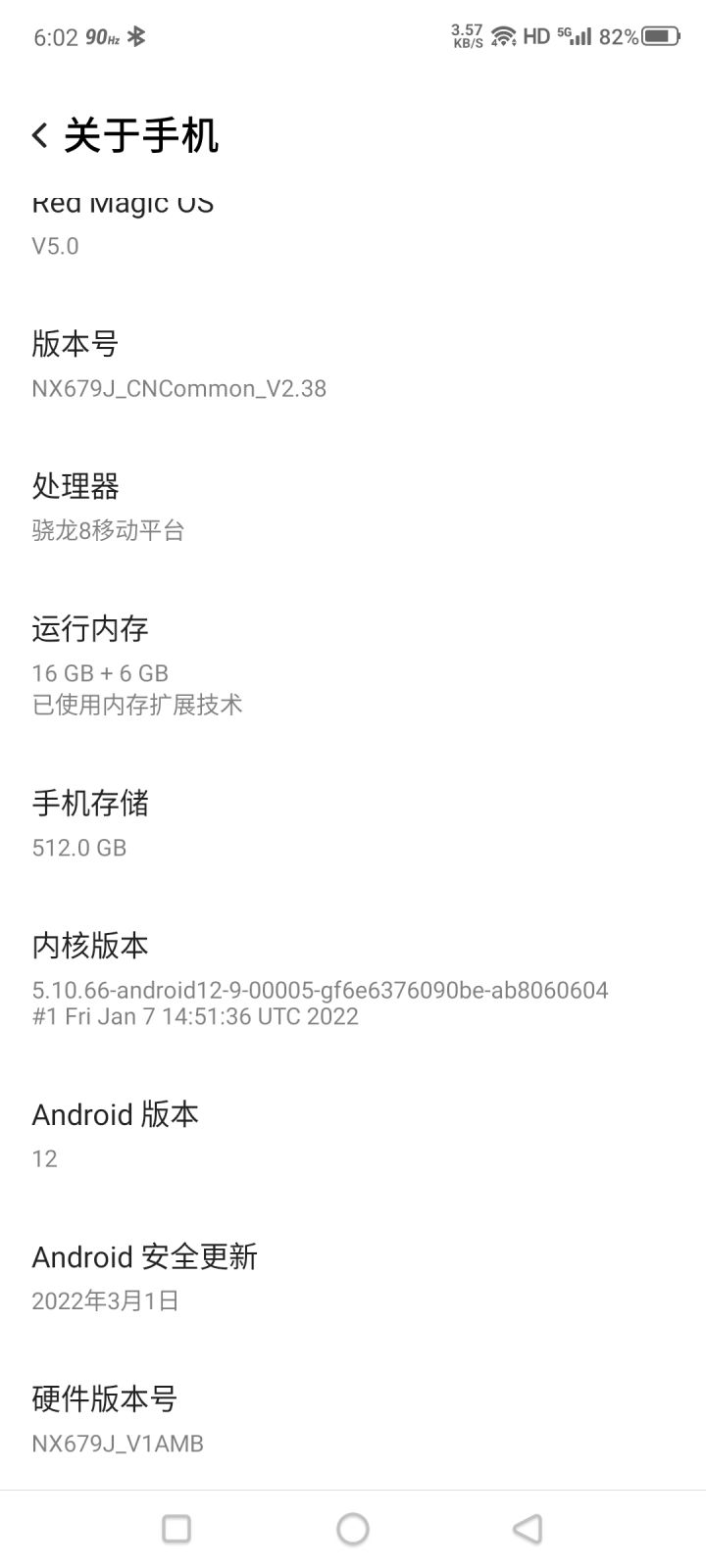The height and width of the screenshot is (1568, 706).
Task: Tap the 内核版本 kernel version entry
Action: 321,980
